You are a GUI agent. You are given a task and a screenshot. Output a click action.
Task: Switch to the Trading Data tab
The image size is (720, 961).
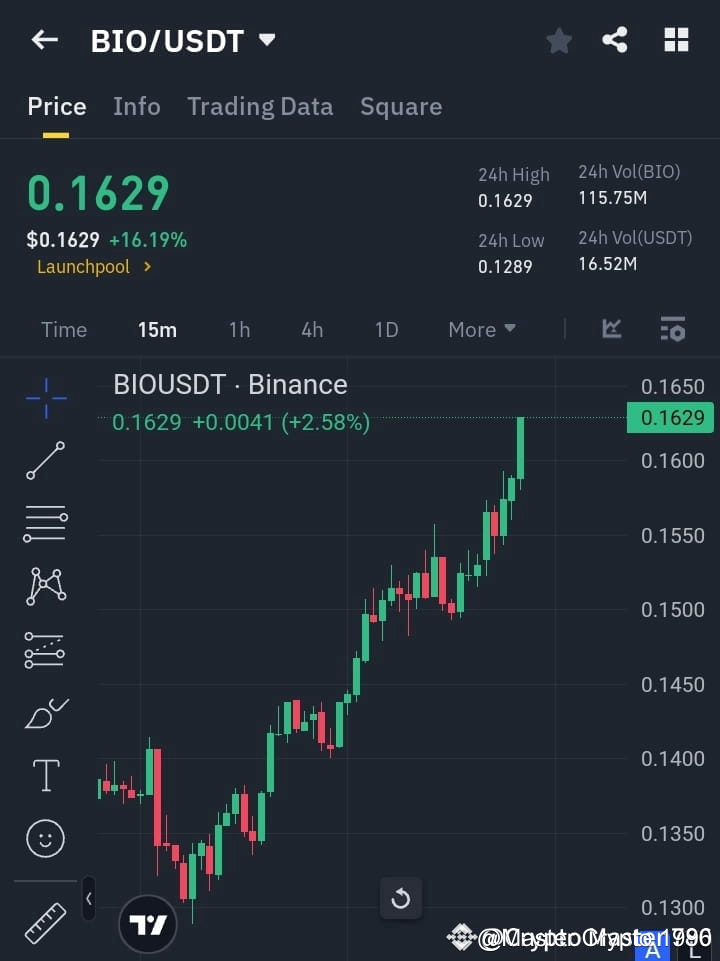[x=260, y=106]
